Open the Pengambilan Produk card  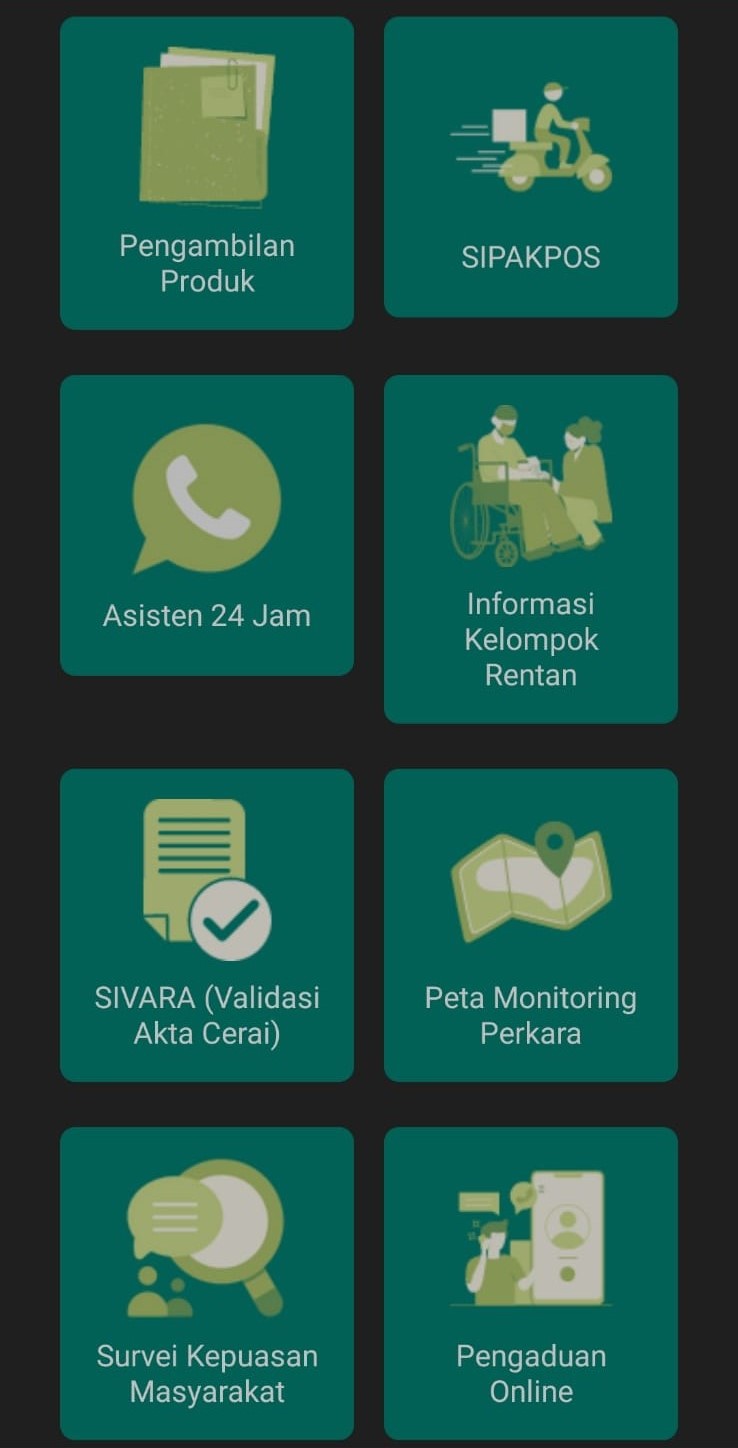click(x=207, y=173)
